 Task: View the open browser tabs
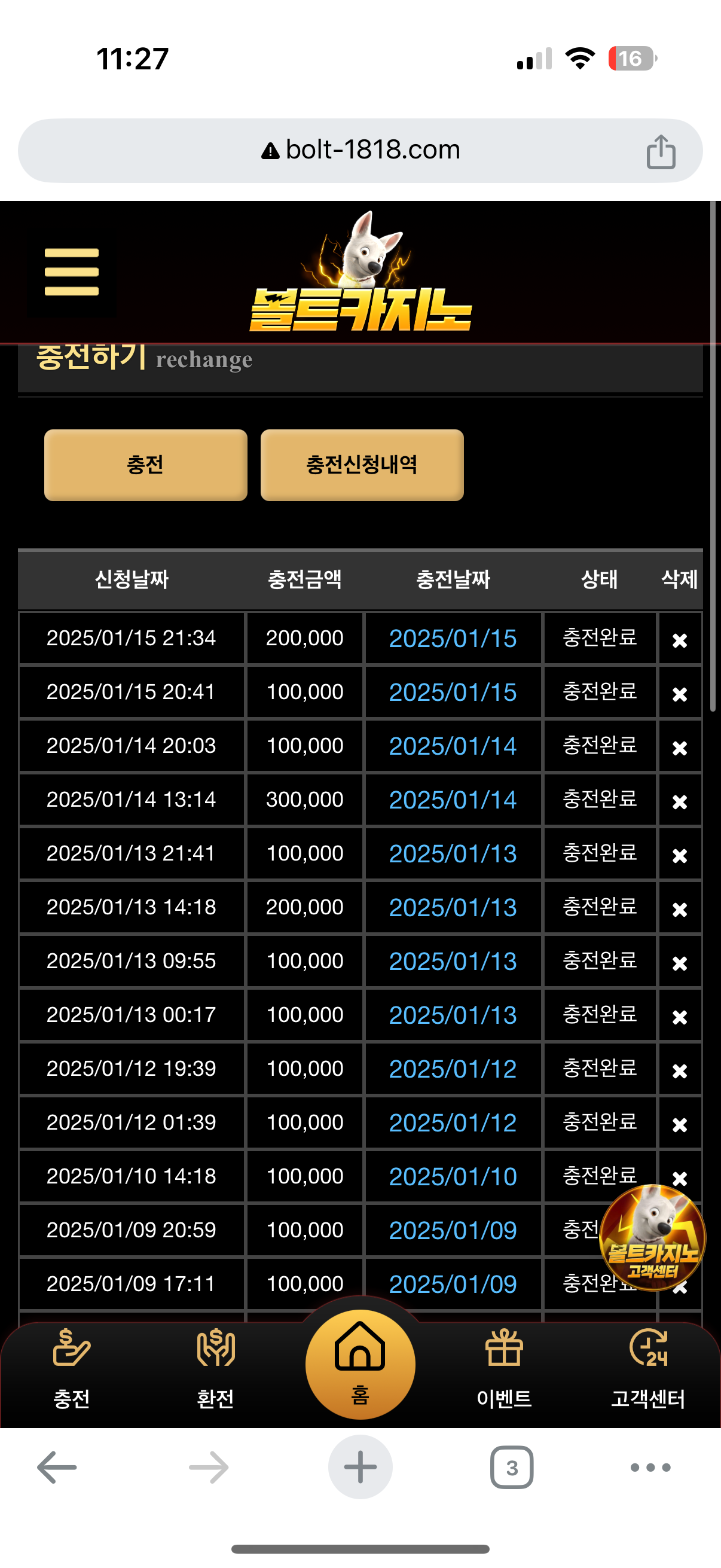(512, 1467)
